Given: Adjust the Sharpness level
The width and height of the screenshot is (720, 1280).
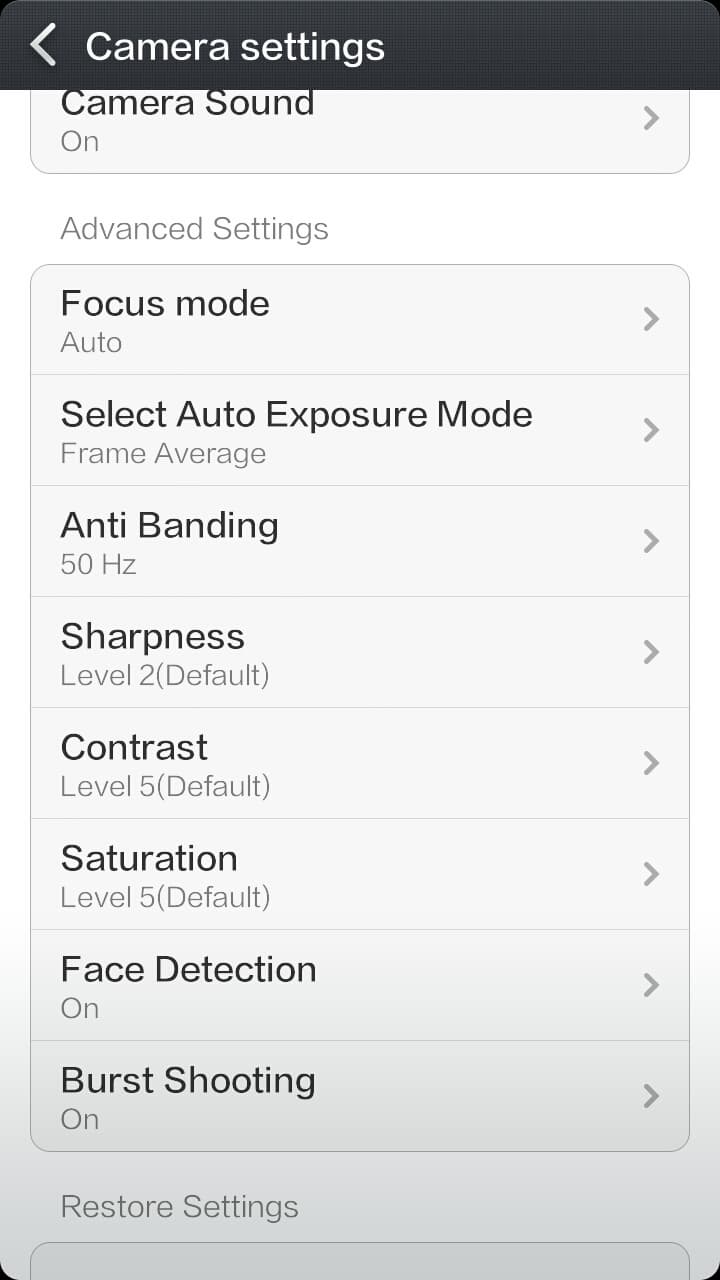Looking at the screenshot, I should 360,653.
